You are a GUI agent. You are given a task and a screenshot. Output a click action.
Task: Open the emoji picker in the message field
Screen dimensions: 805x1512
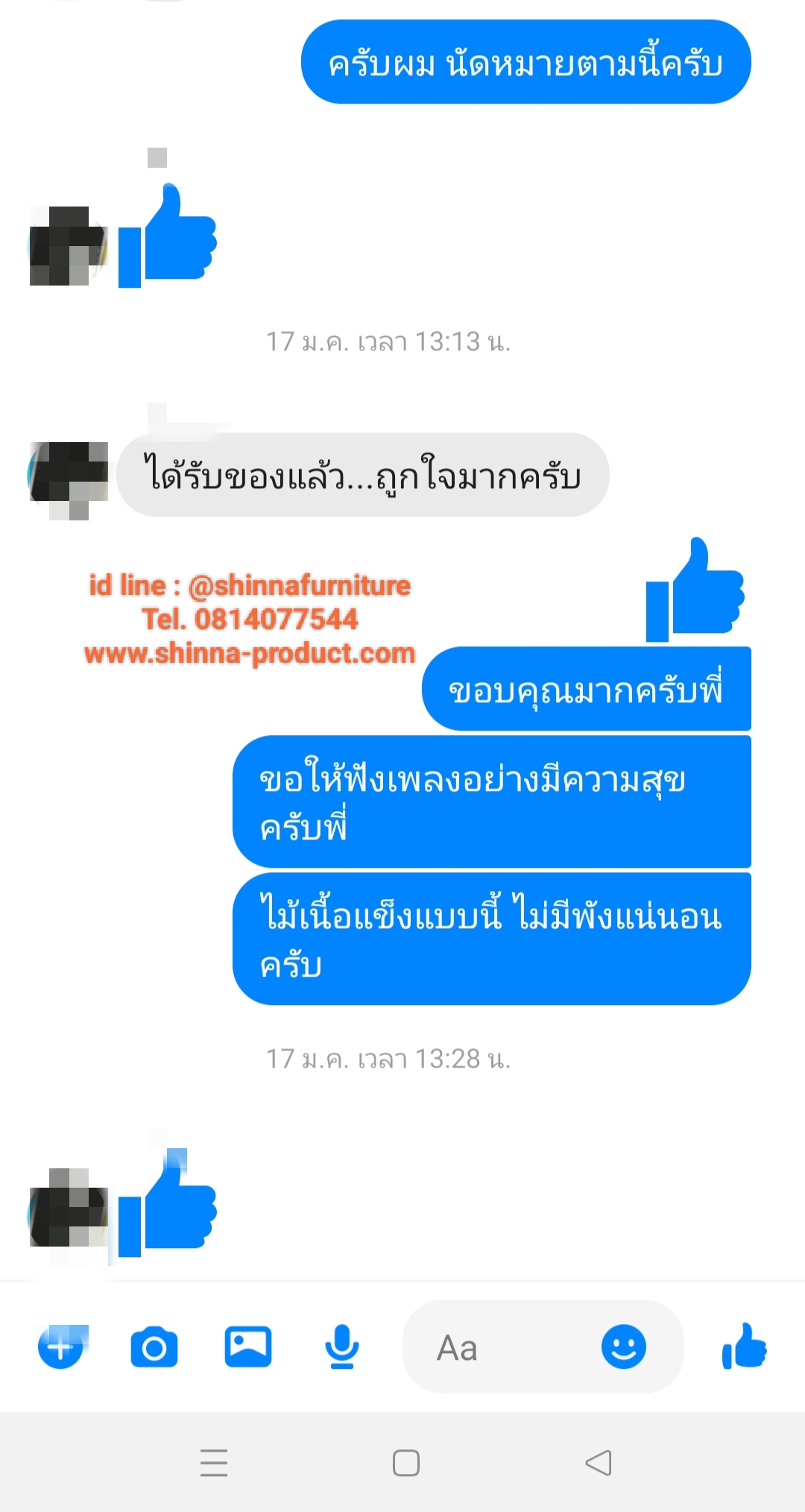point(623,1347)
